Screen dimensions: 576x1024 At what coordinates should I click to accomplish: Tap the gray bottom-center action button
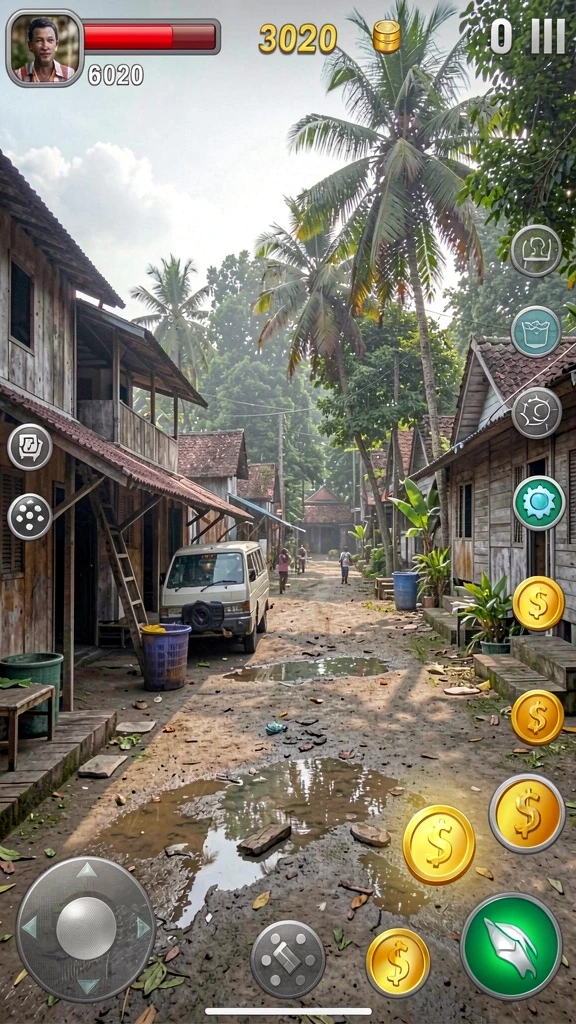tap(288, 959)
